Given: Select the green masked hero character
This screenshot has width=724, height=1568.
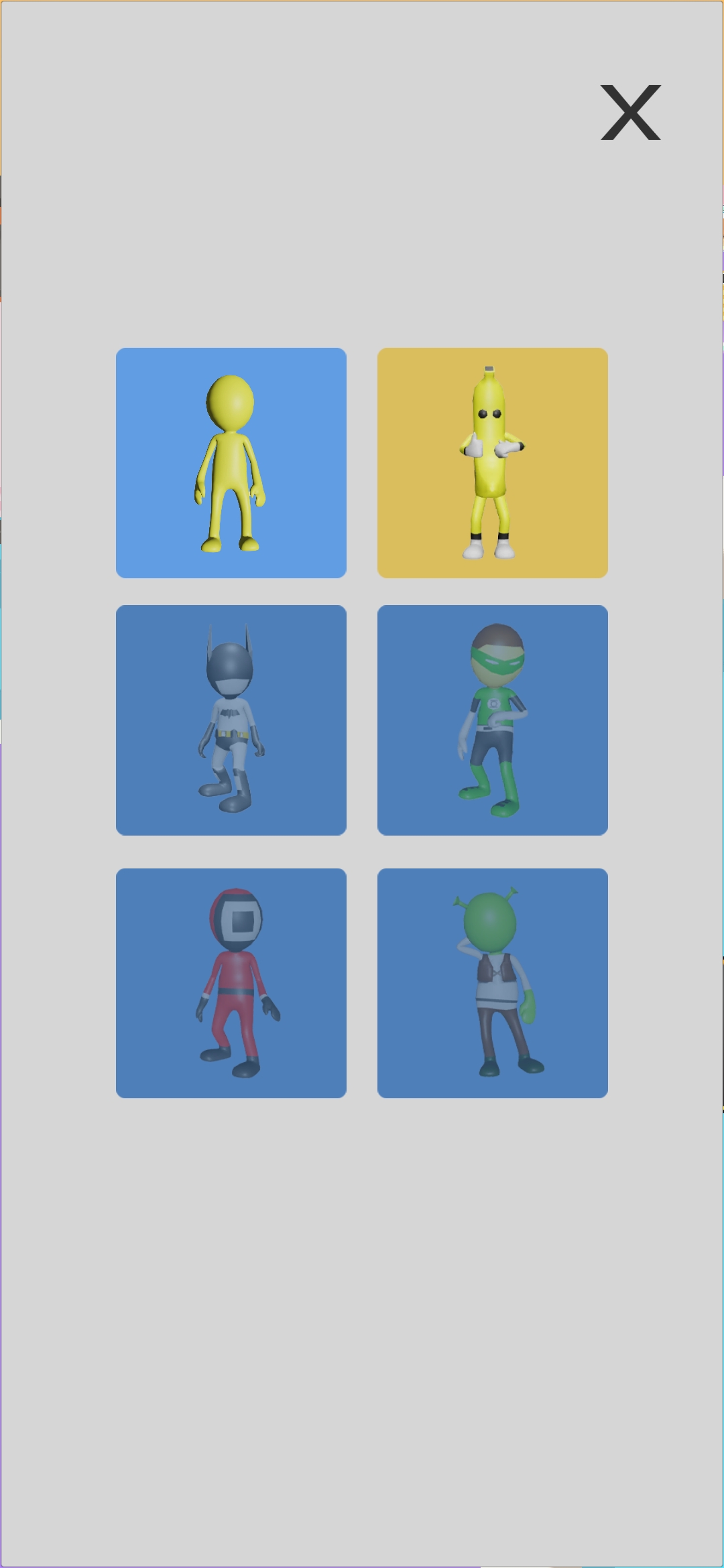Looking at the screenshot, I should point(493,720).
